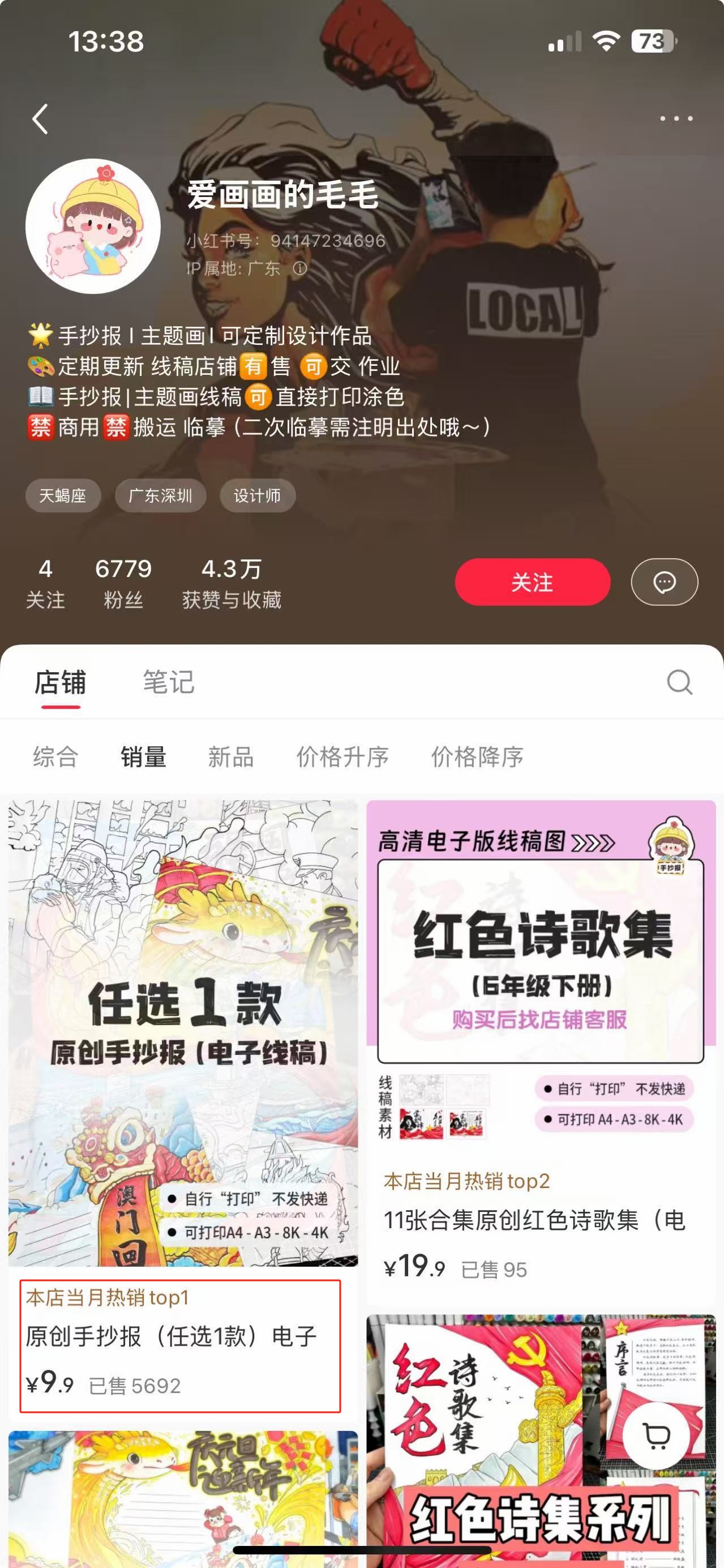Show 新品 products
Viewport: 724px width, 1568px height.
(x=230, y=757)
